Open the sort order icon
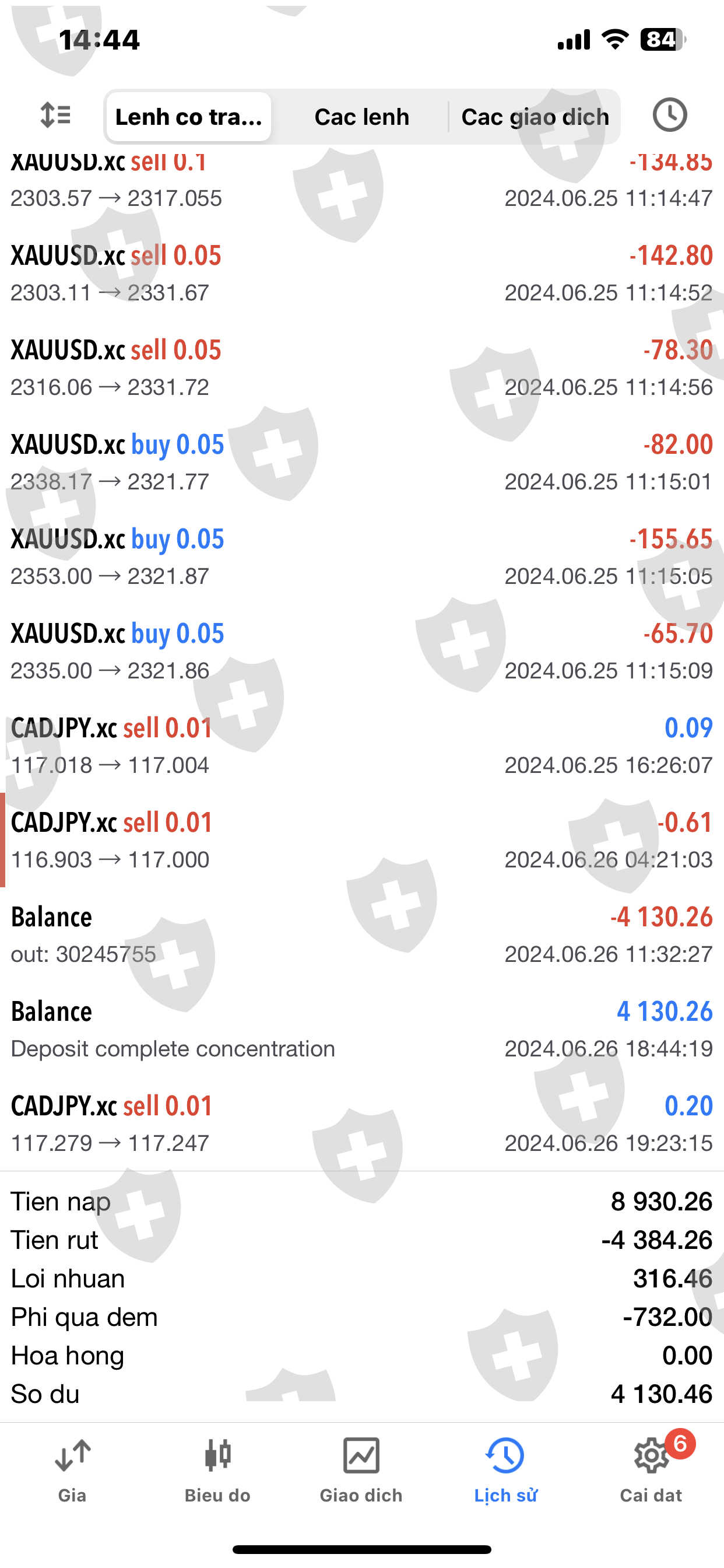 (55, 115)
